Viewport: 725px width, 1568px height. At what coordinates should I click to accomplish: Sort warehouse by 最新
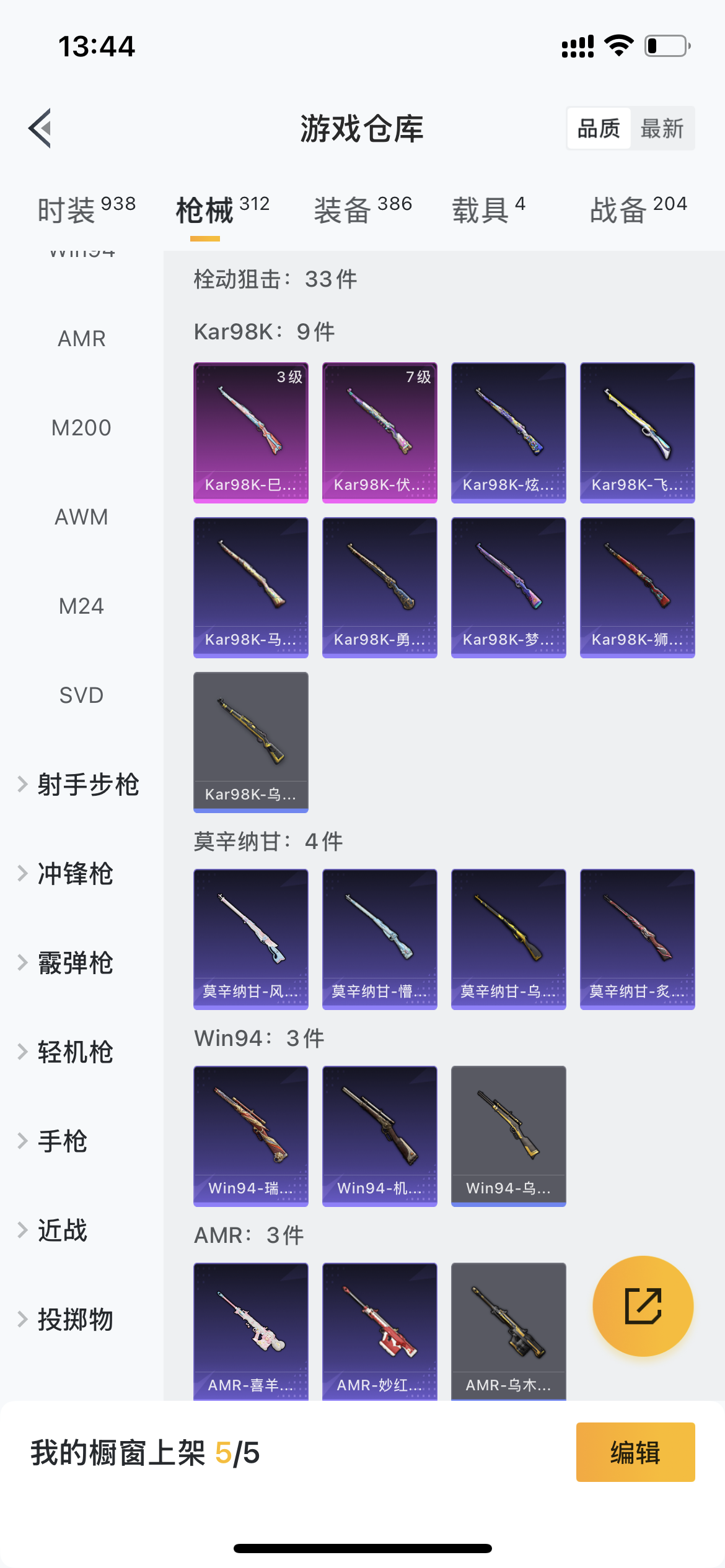tap(662, 129)
